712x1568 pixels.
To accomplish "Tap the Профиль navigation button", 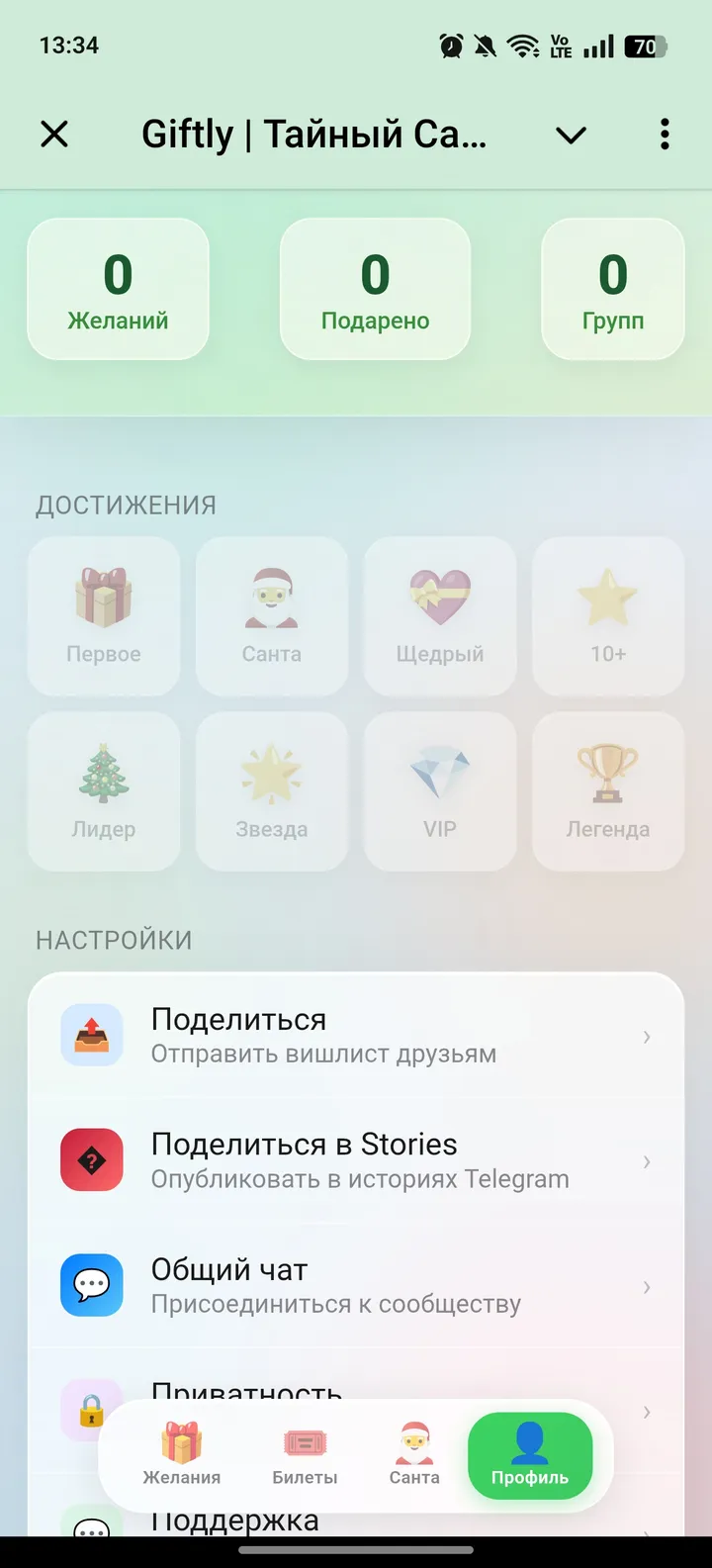I will pos(530,1454).
